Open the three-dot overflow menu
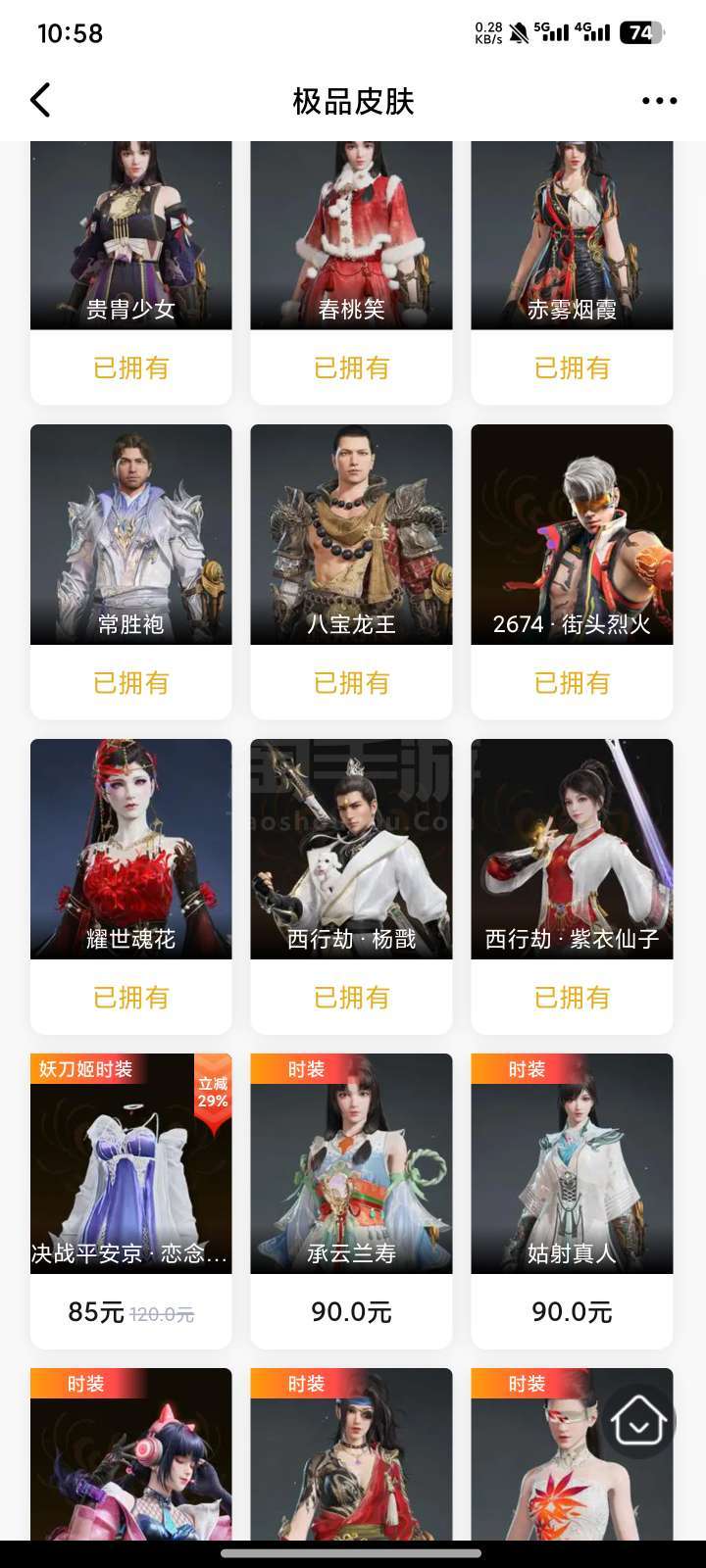The image size is (706, 1568). click(659, 100)
